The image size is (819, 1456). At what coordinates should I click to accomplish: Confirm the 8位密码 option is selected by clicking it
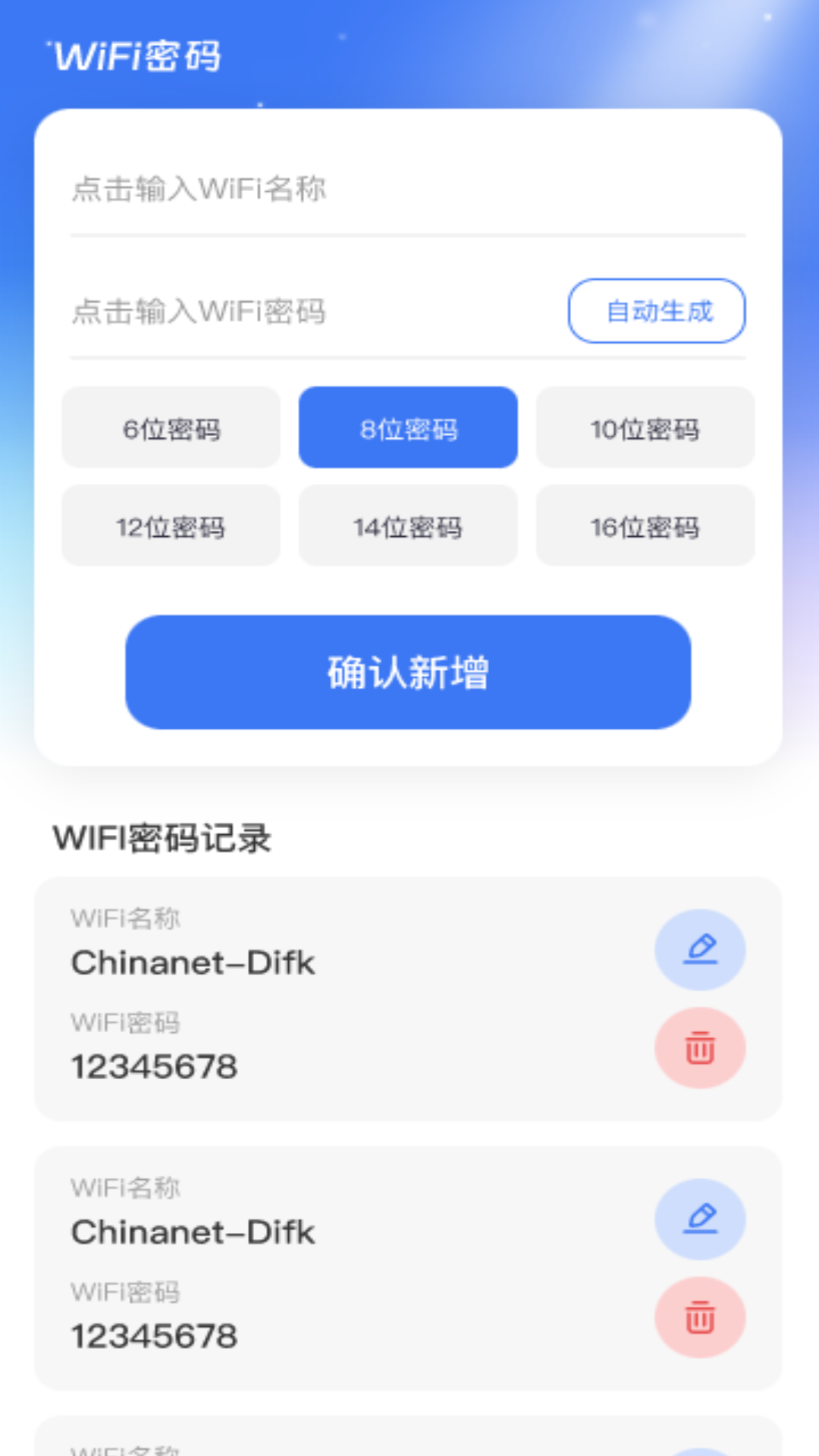pos(408,427)
